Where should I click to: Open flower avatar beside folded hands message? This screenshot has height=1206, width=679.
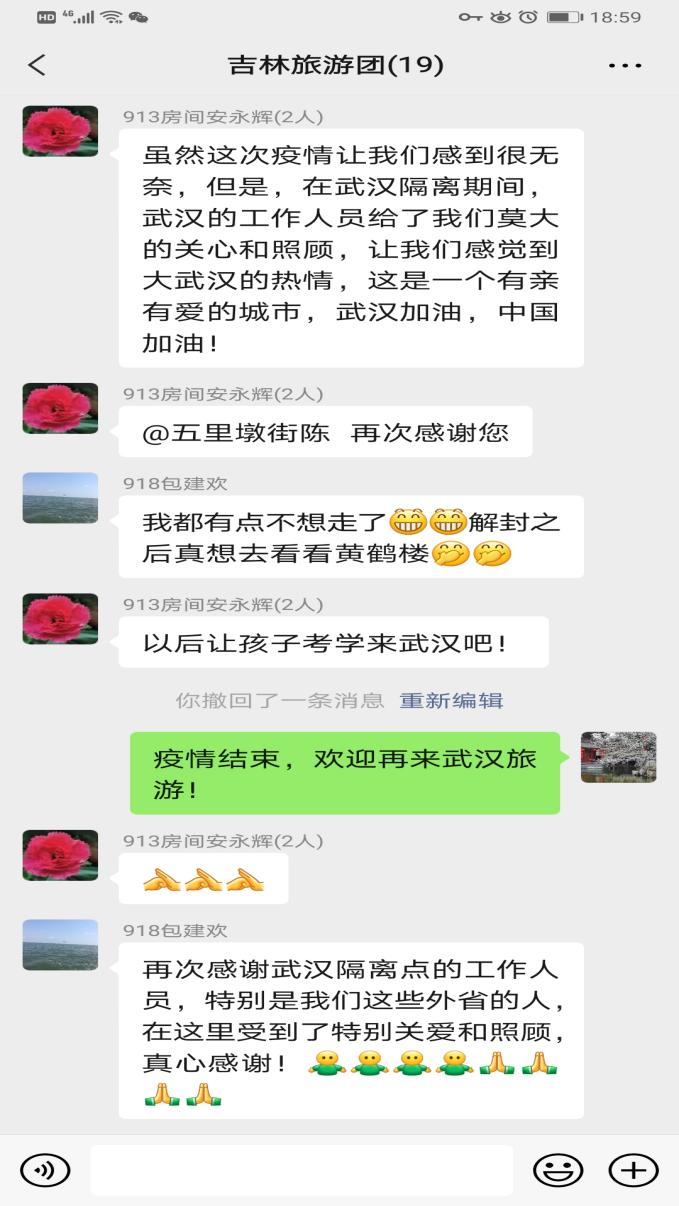pyautogui.click(x=60, y=855)
